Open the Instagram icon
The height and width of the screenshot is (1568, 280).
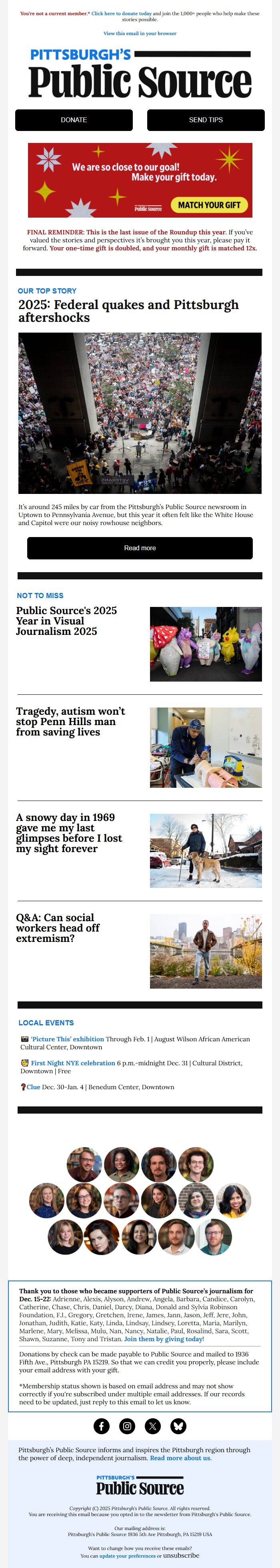tap(127, 1425)
